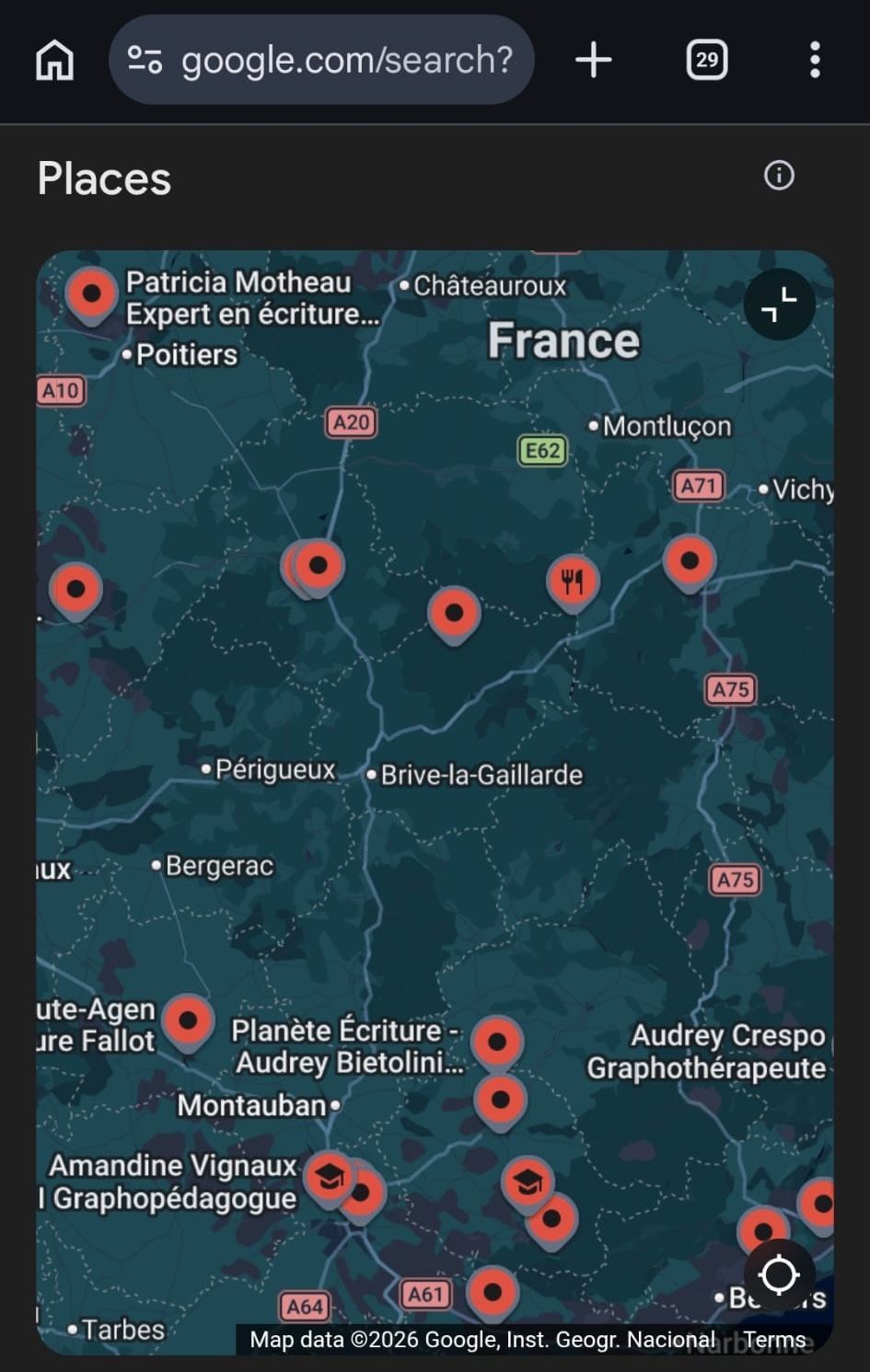Open the browser overflow menu
This screenshot has height=1372, width=870.
(814, 61)
